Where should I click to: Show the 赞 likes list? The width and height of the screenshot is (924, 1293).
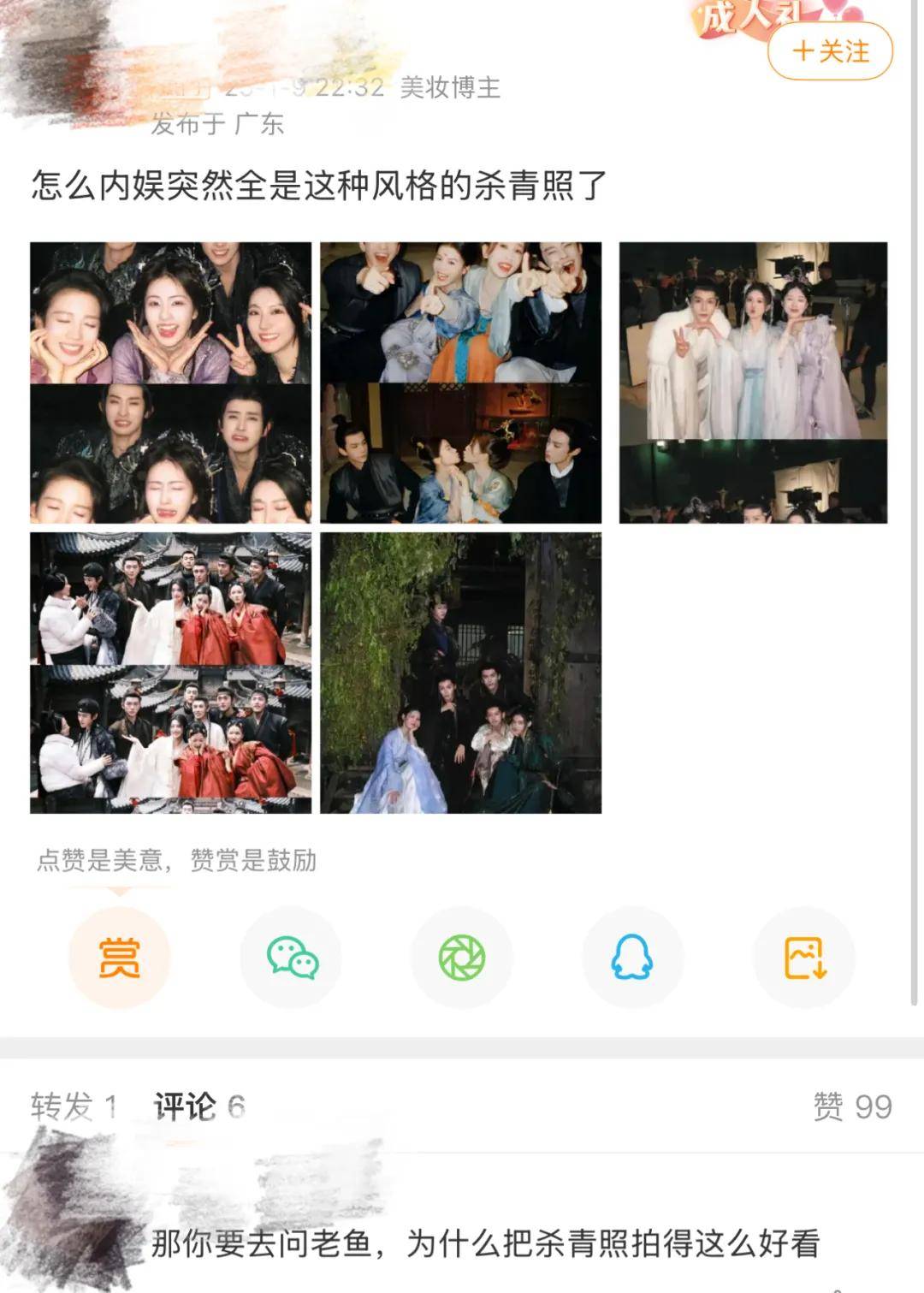(852, 1106)
